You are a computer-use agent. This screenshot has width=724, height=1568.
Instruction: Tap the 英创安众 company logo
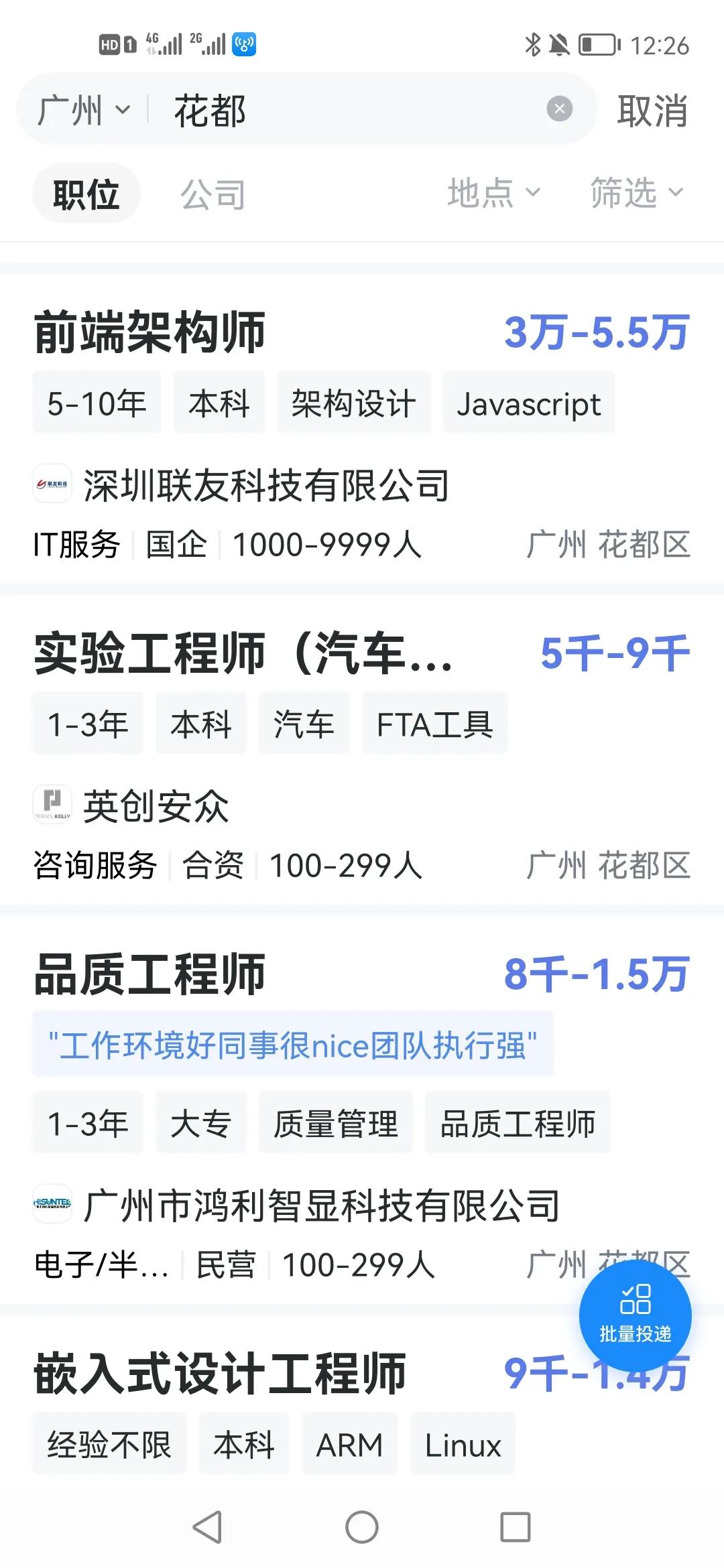pos(52,804)
